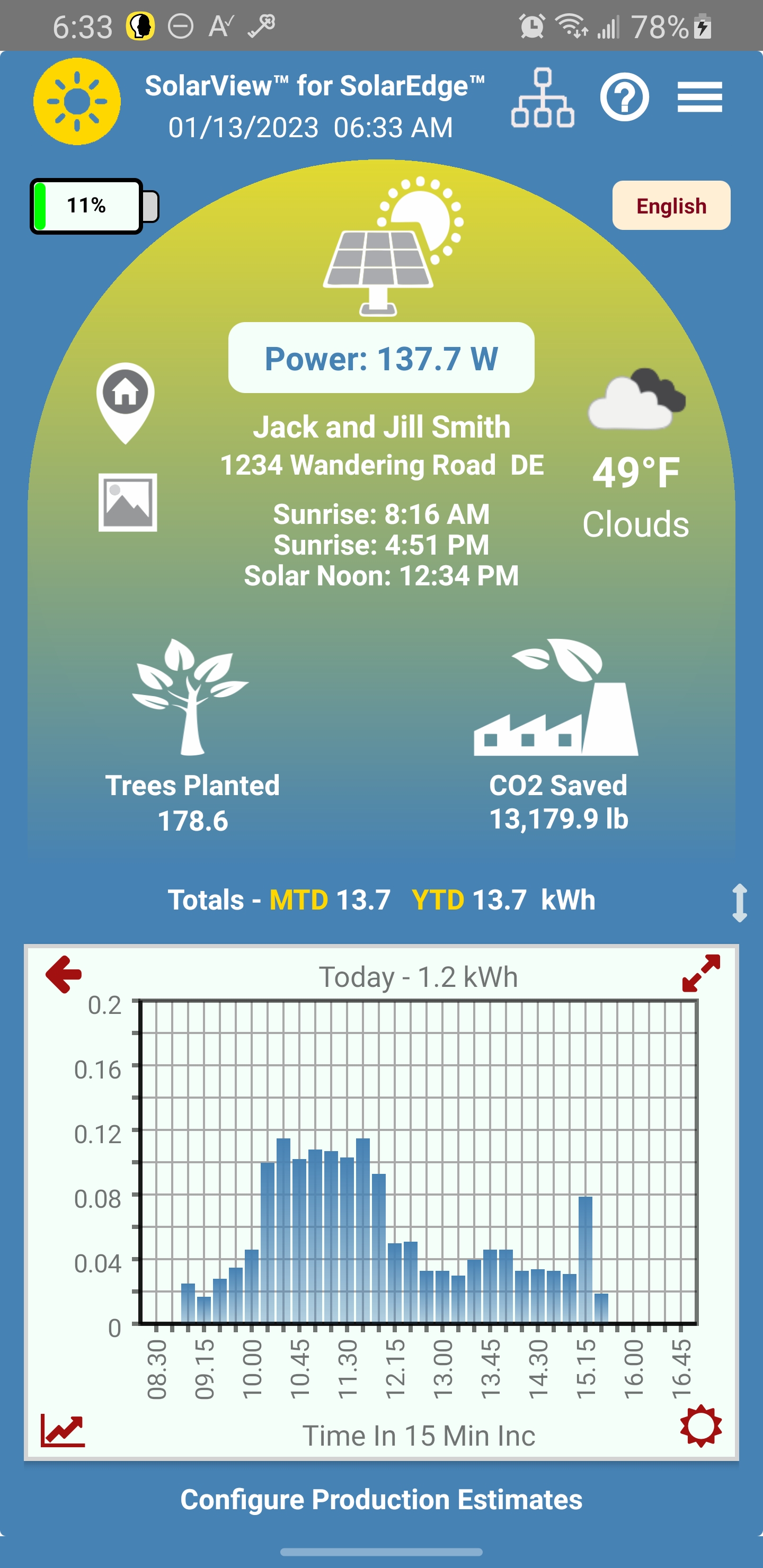Switch to the line graph icon
This screenshot has width=763, height=1568.
tap(63, 1430)
